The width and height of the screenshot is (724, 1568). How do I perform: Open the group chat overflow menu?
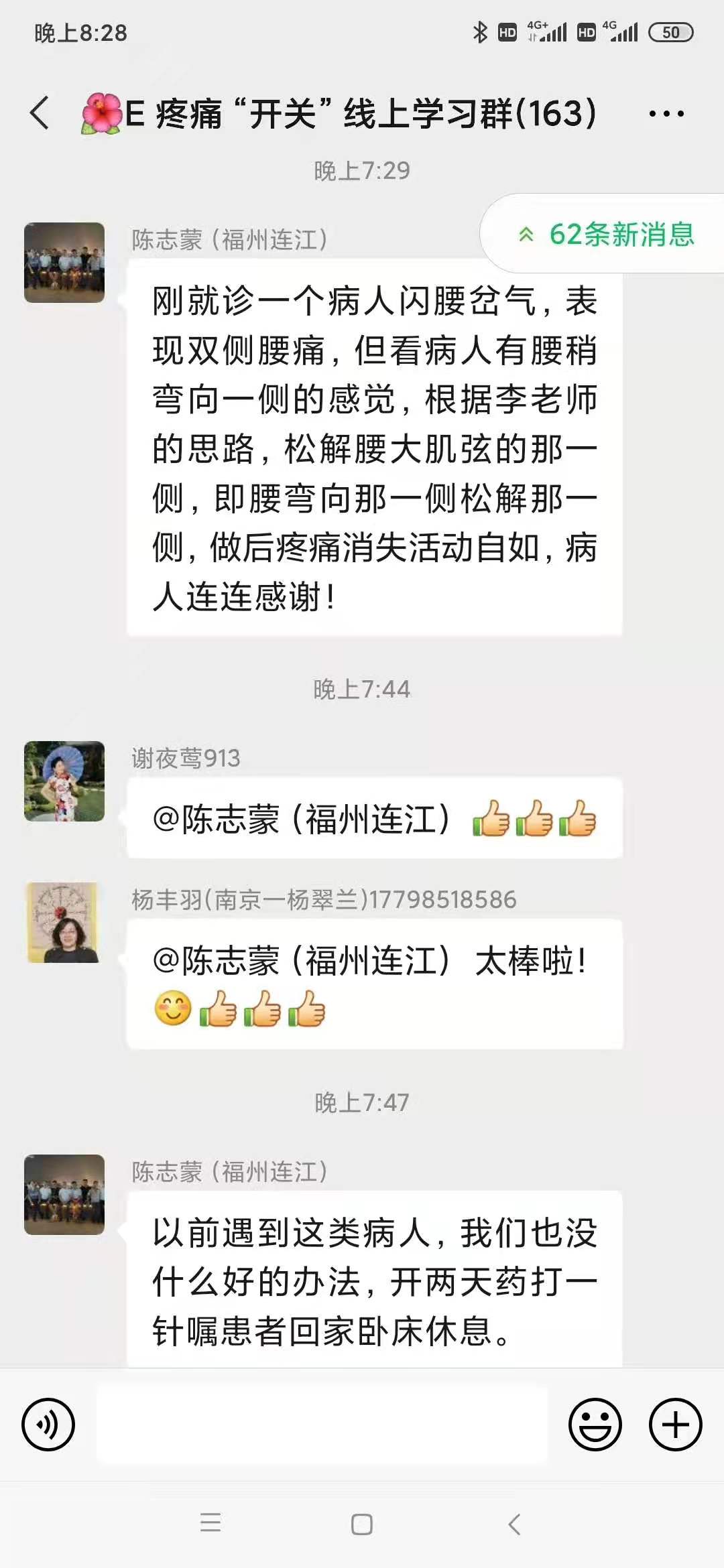[666, 114]
